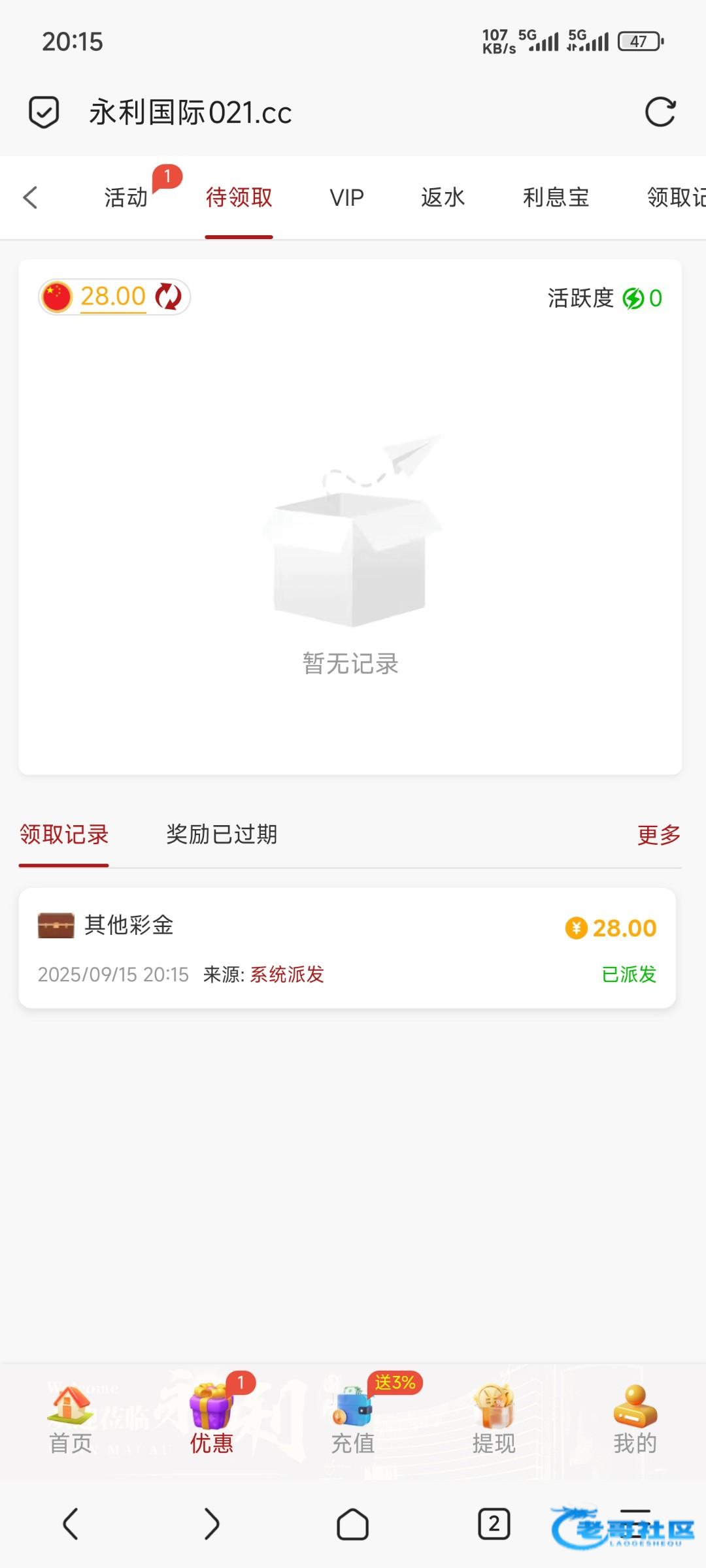Open the VIP tab
Image resolution: width=706 pixels, height=1568 pixels.
coord(346,197)
